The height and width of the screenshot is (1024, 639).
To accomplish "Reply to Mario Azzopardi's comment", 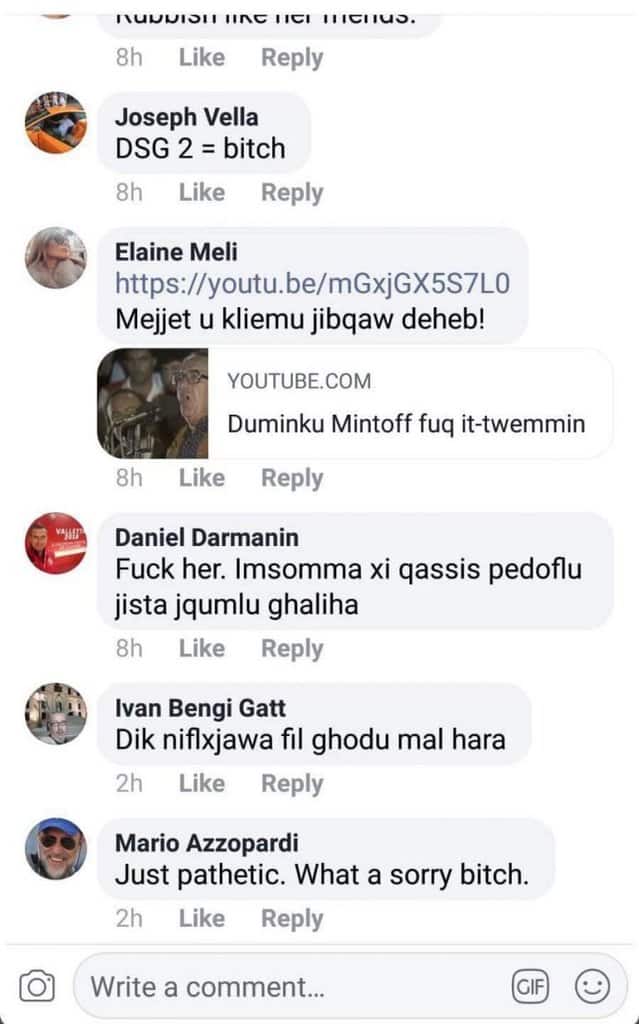I will click(x=292, y=918).
